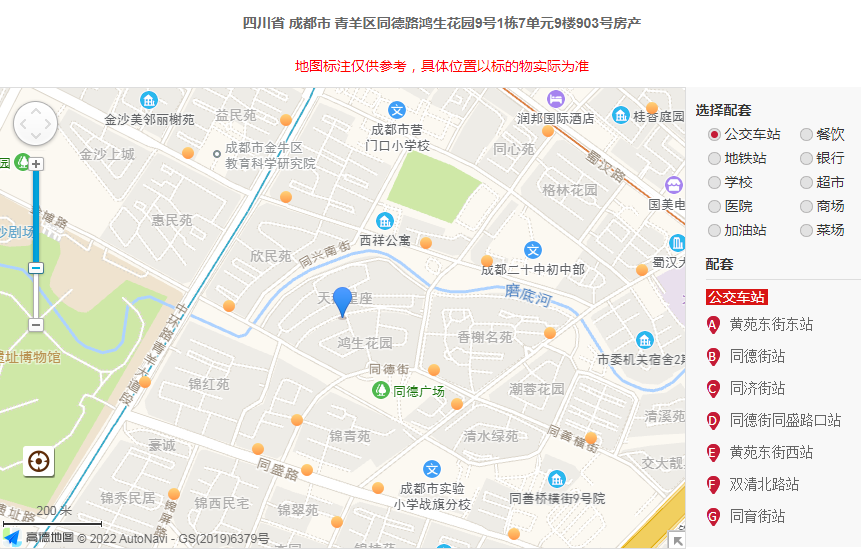Viewport: 861px width, 549px height.
Task: Zoom in the map with plus button
Action: click(x=36, y=163)
